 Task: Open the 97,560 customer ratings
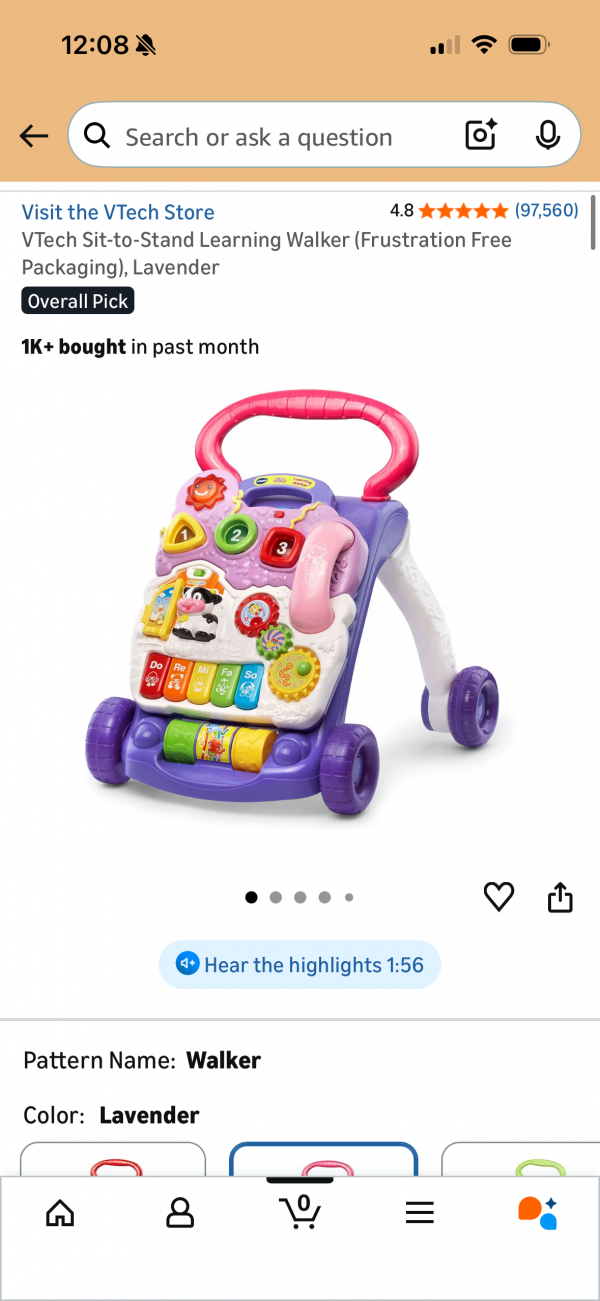click(x=546, y=210)
